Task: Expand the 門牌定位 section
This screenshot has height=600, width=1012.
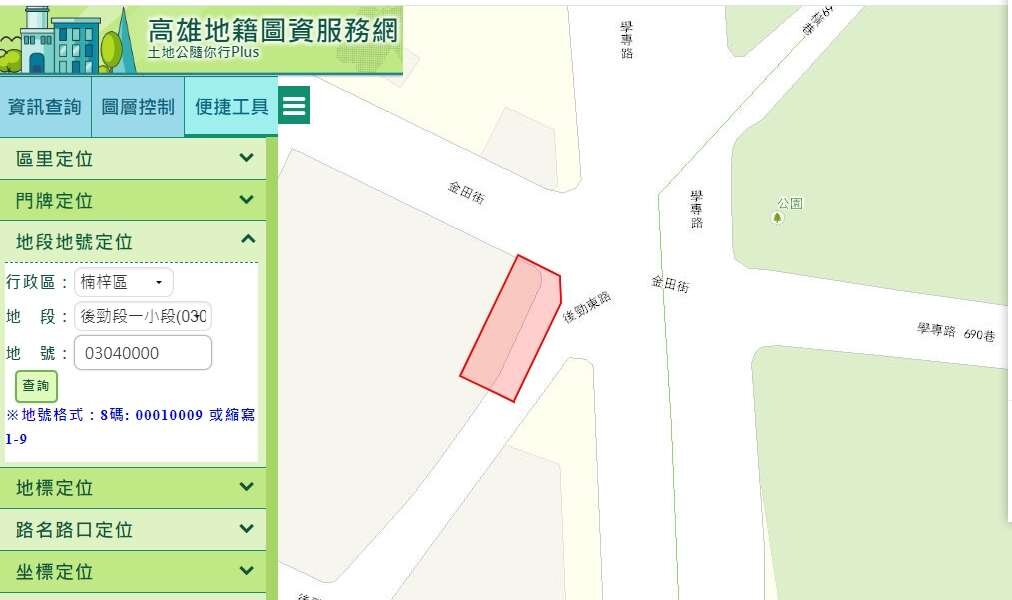Action: pyautogui.click(x=134, y=201)
